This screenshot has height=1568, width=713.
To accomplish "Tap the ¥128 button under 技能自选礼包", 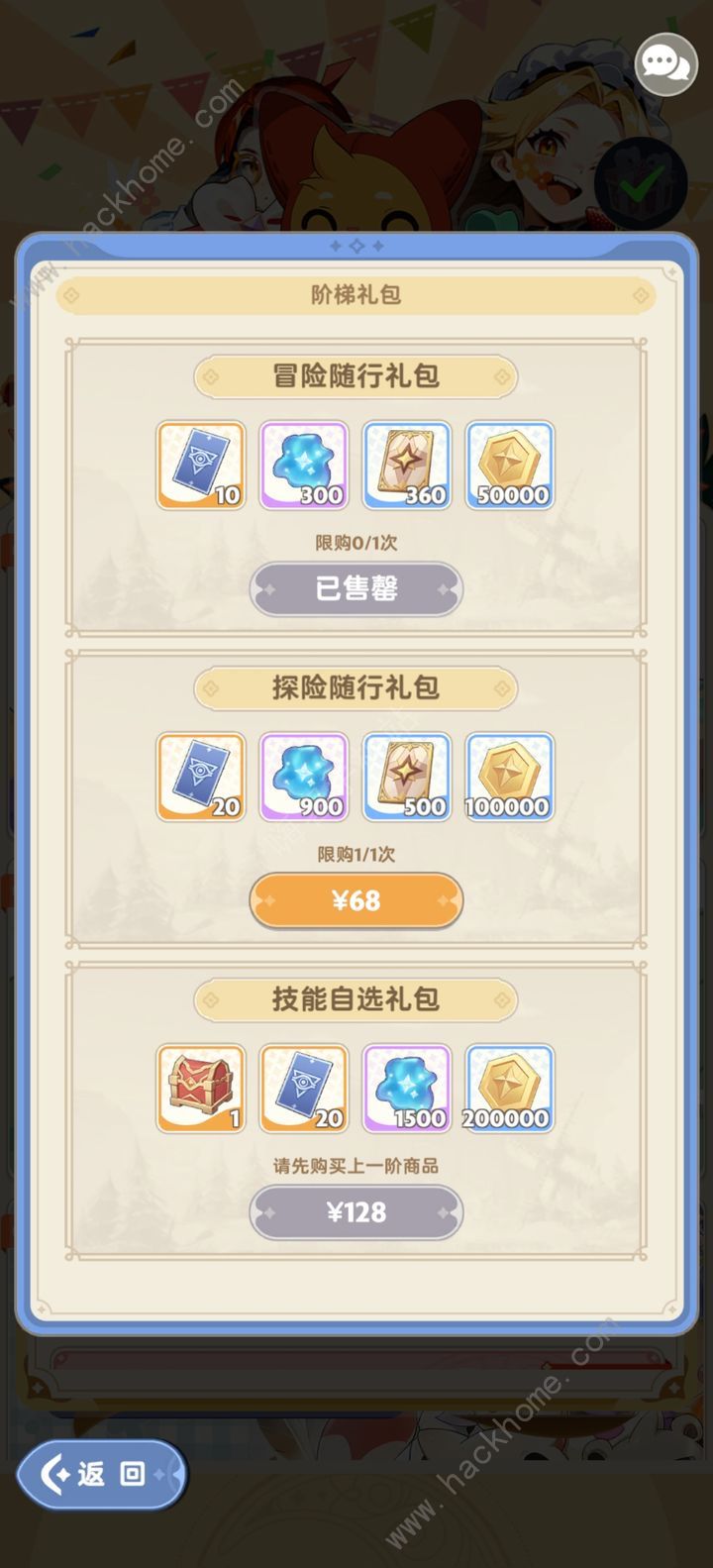I will click(356, 1211).
